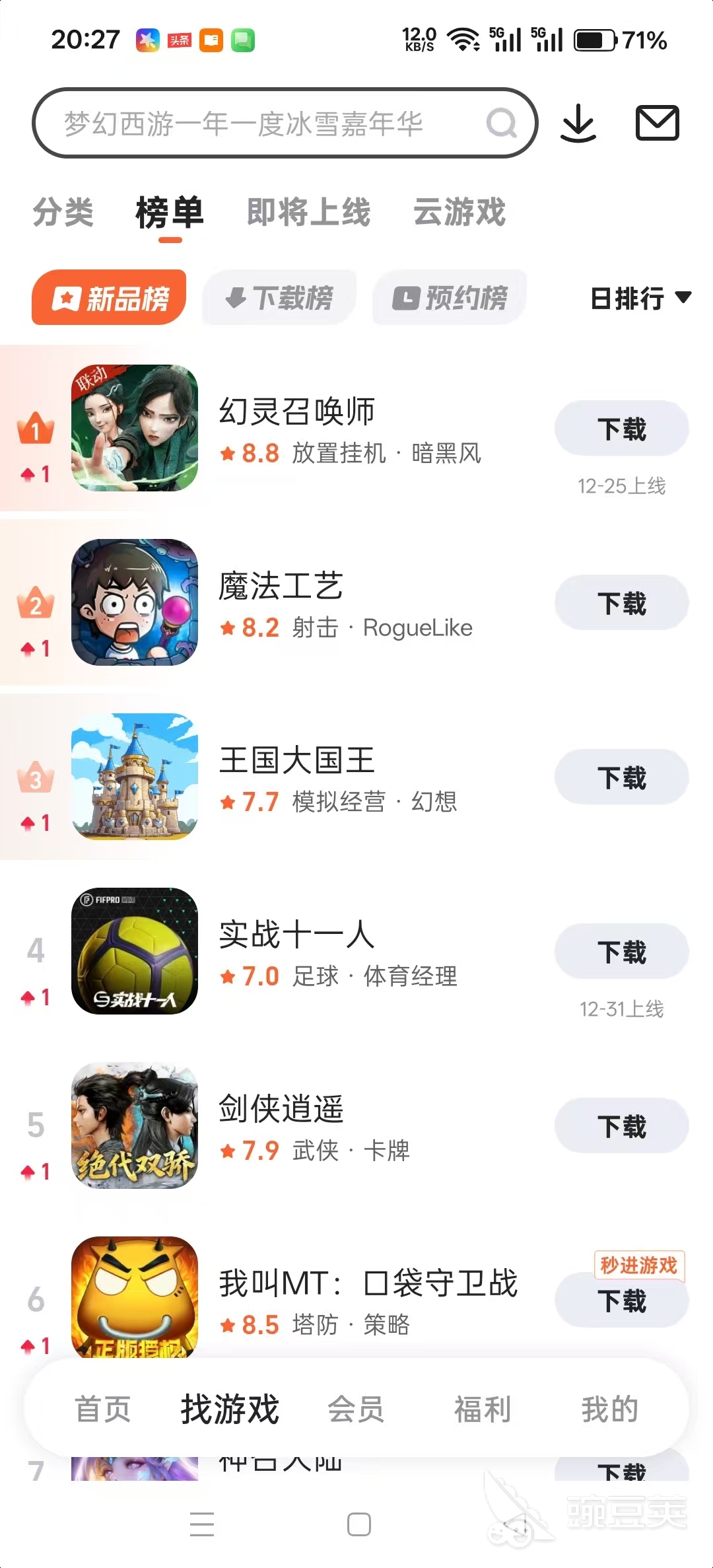Image resolution: width=713 pixels, height=1568 pixels.
Task: Download the 实战十一人 game
Action: 621,951
